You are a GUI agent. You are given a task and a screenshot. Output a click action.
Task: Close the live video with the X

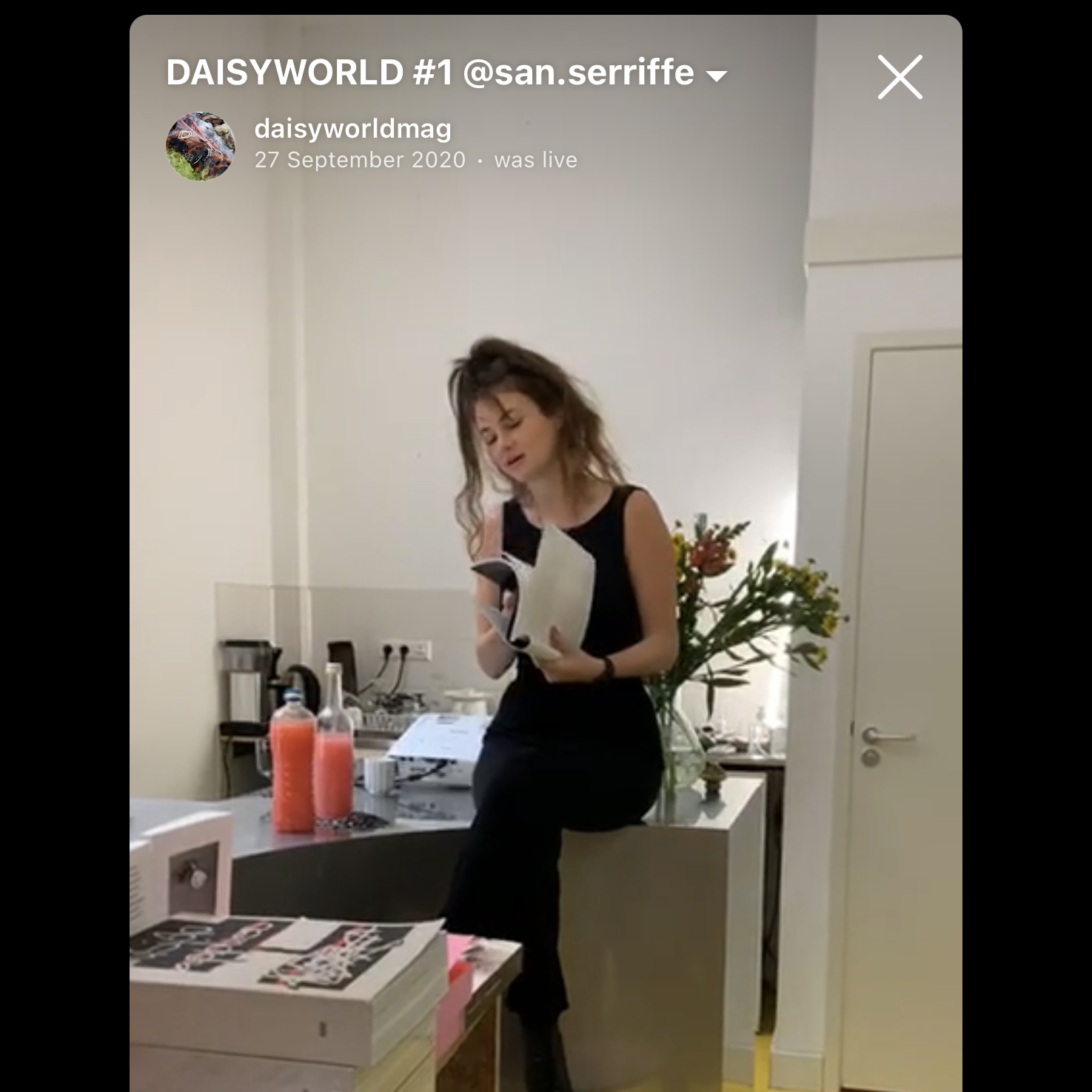(x=900, y=77)
